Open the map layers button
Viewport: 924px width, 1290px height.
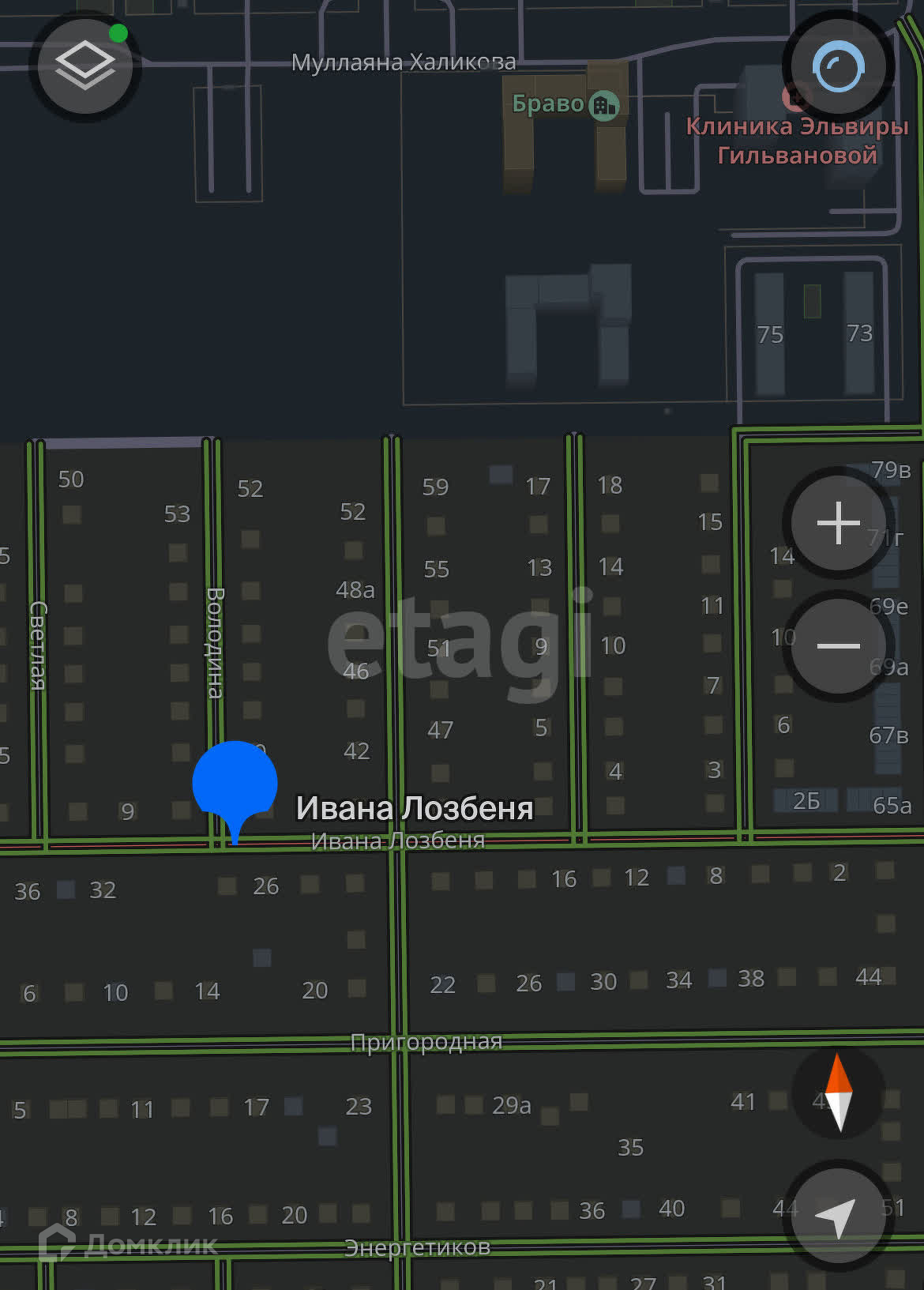click(x=85, y=66)
